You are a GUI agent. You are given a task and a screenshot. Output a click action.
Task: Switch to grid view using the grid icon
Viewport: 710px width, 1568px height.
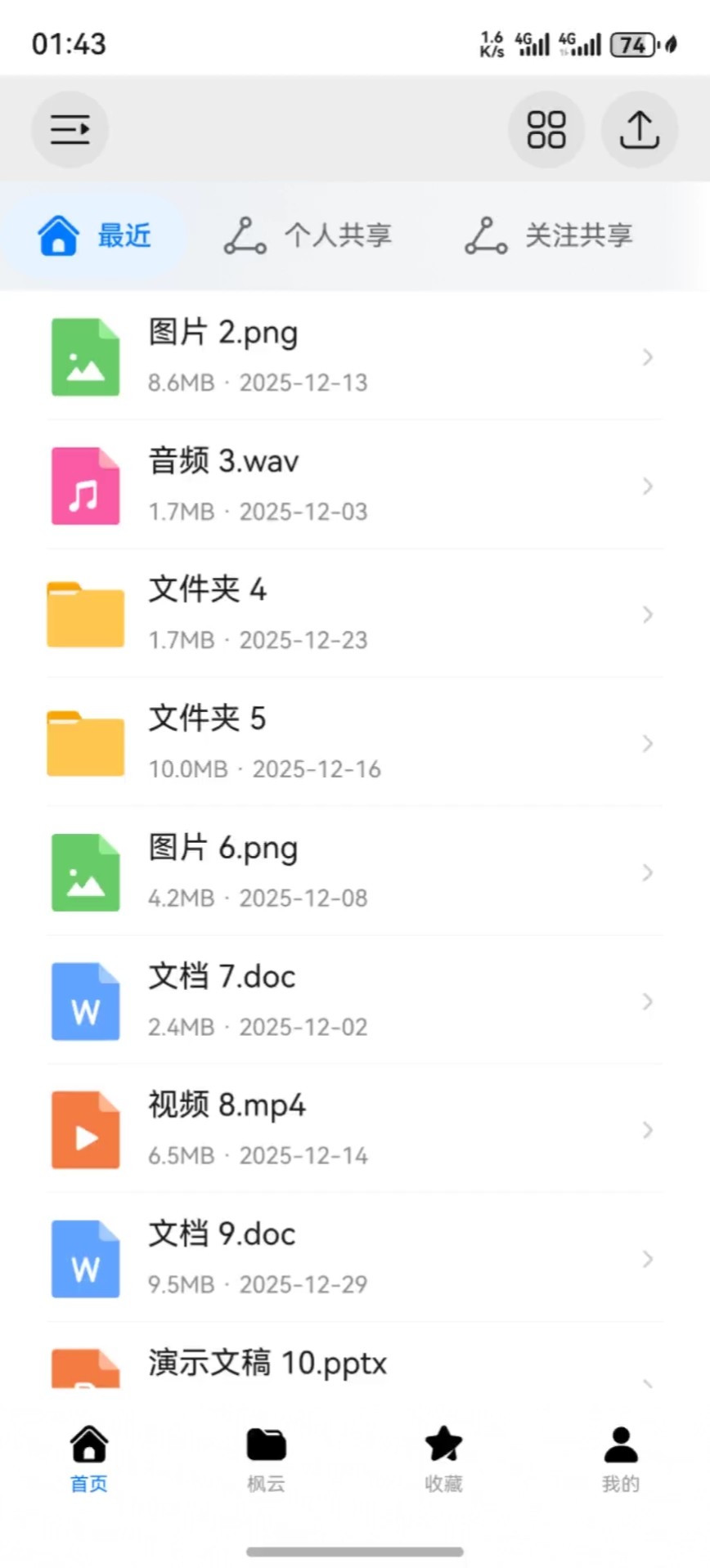pyautogui.click(x=546, y=129)
